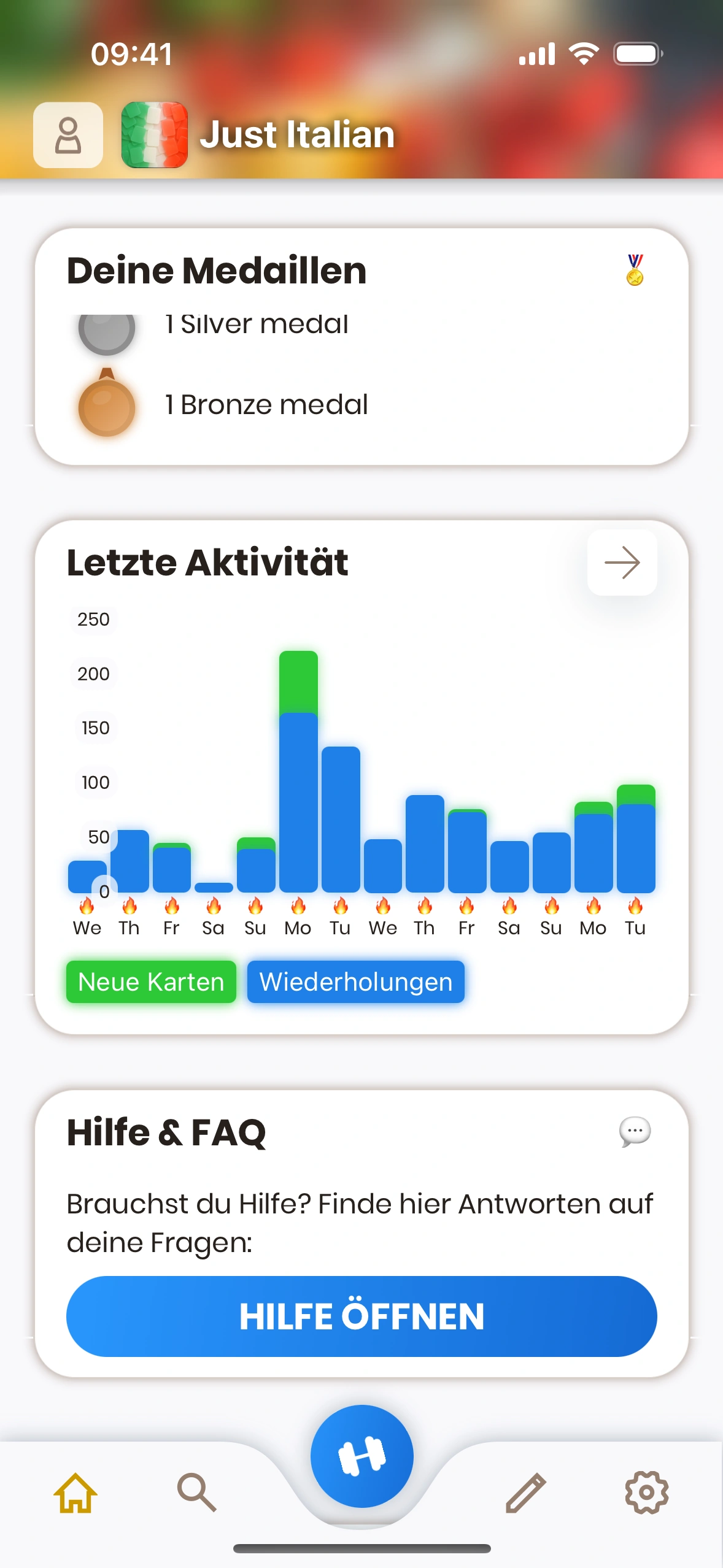Tap the HILFE ÖFFNEN button
The image size is (723, 1568).
click(361, 1316)
